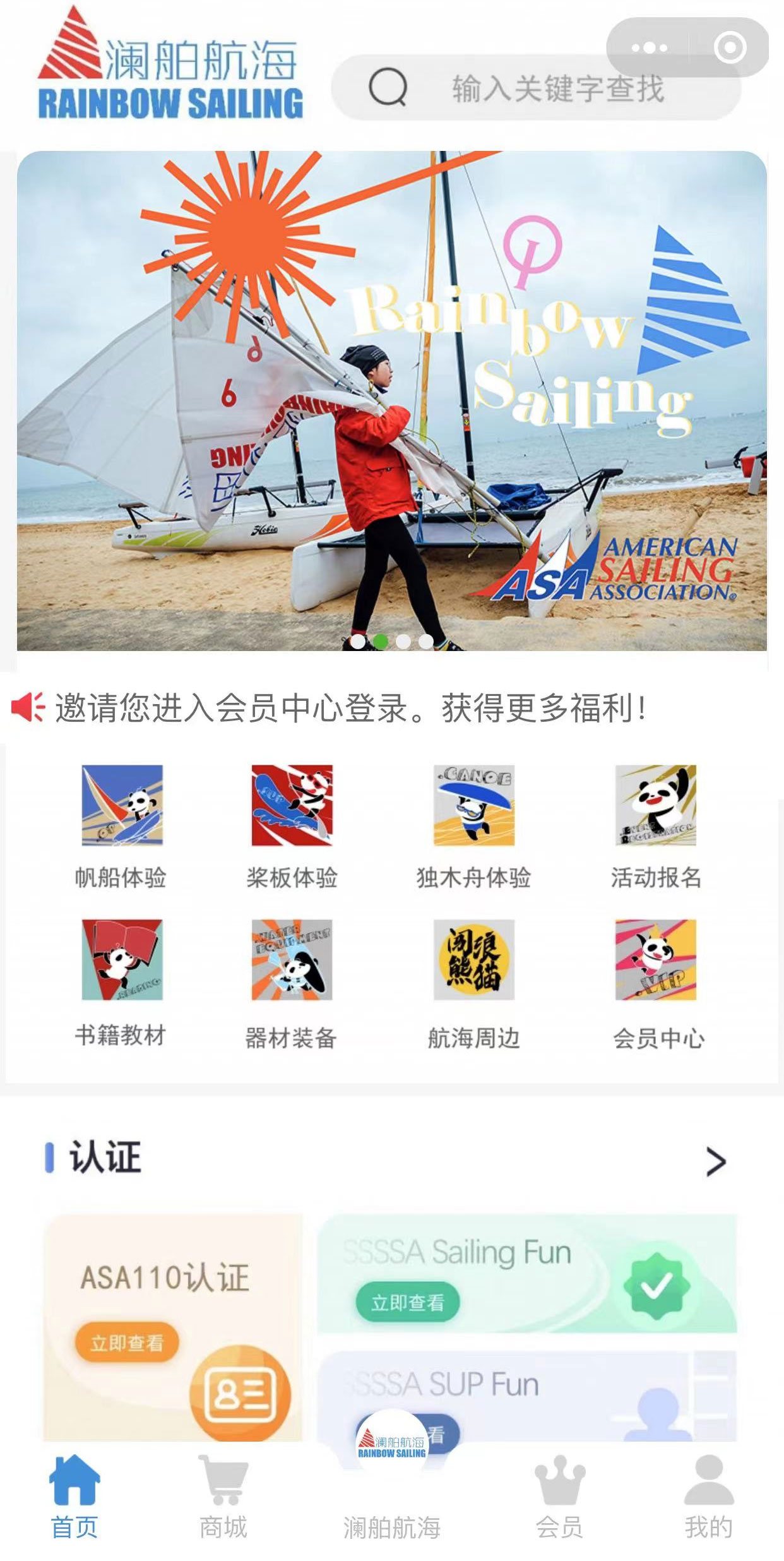The height and width of the screenshot is (1561, 784).
Task: Browse 书籍教材 books and textbooks
Action: (x=122, y=980)
